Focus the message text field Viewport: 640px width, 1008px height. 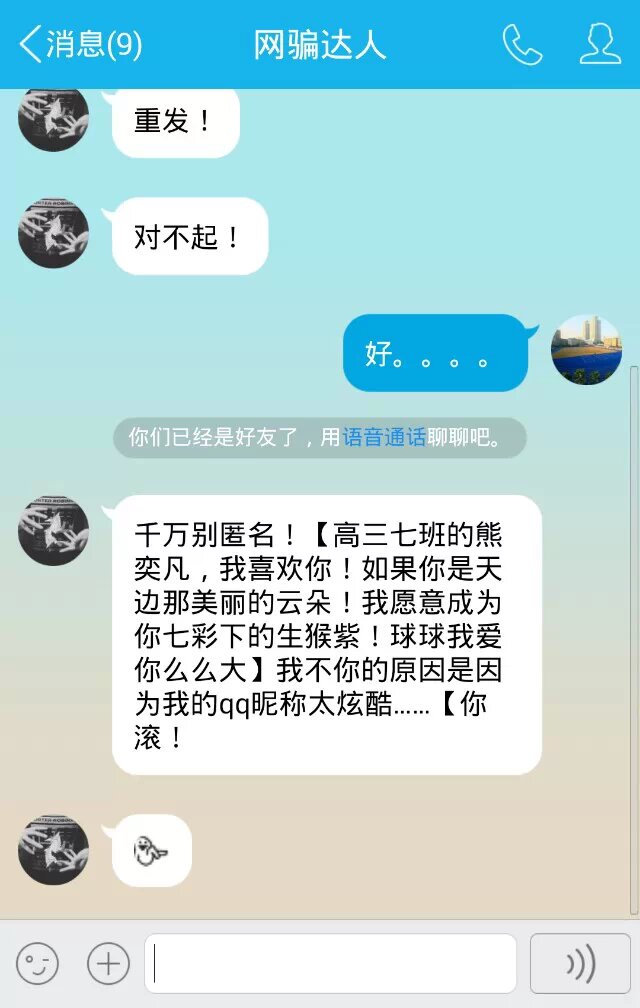(330, 964)
